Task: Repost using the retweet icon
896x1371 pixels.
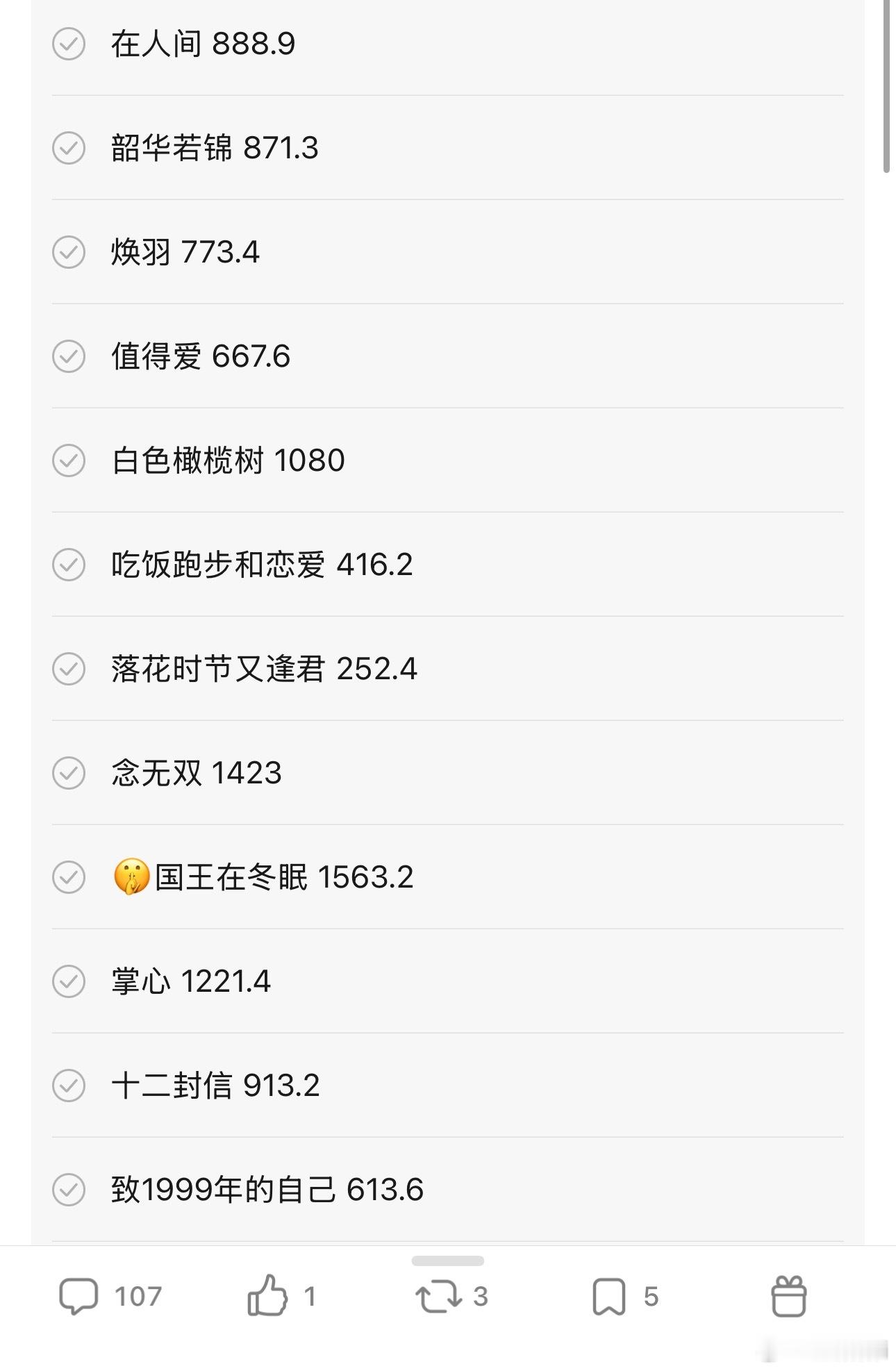Action: coord(438,1296)
